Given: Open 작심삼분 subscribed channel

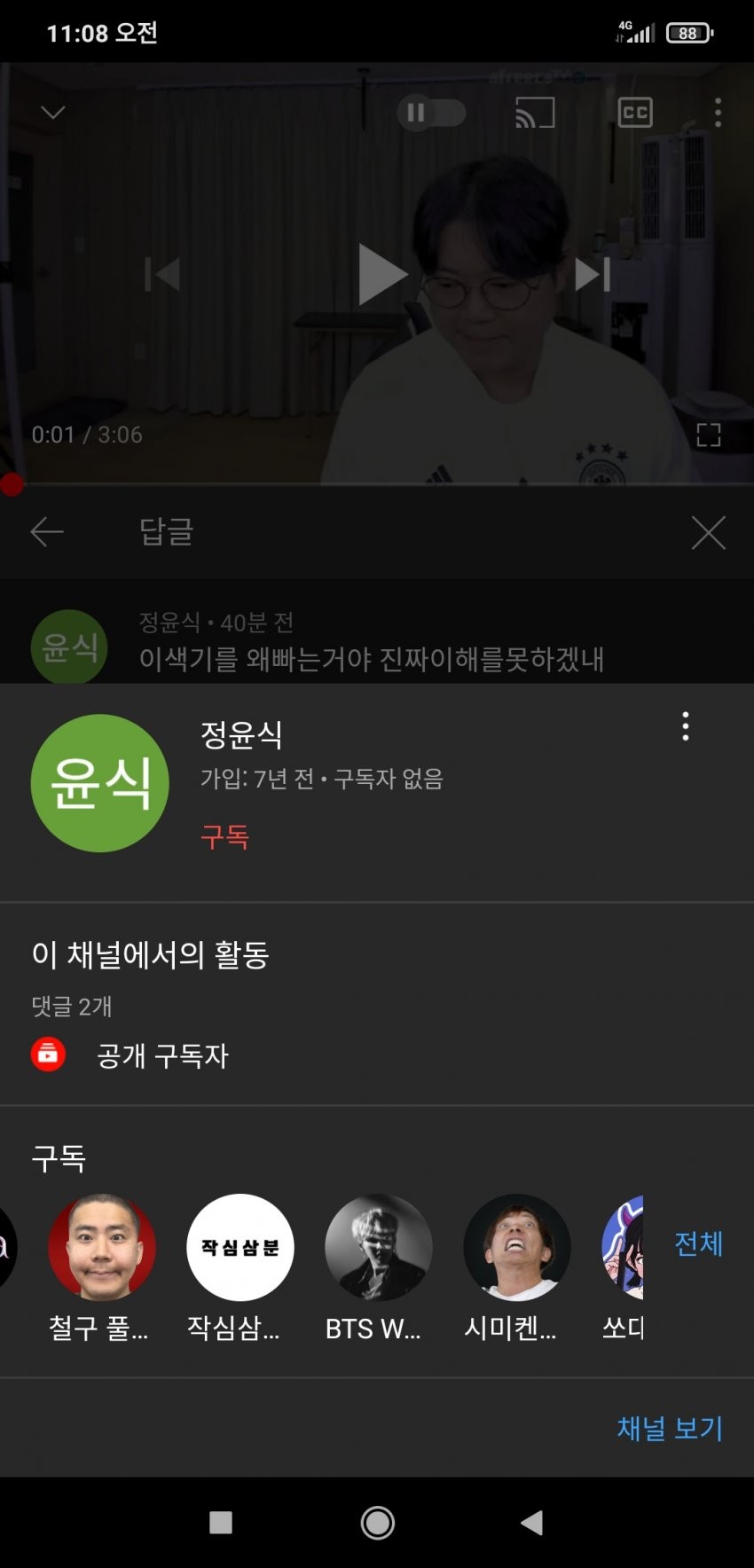Looking at the screenshot, I should tap(240, 1248).
